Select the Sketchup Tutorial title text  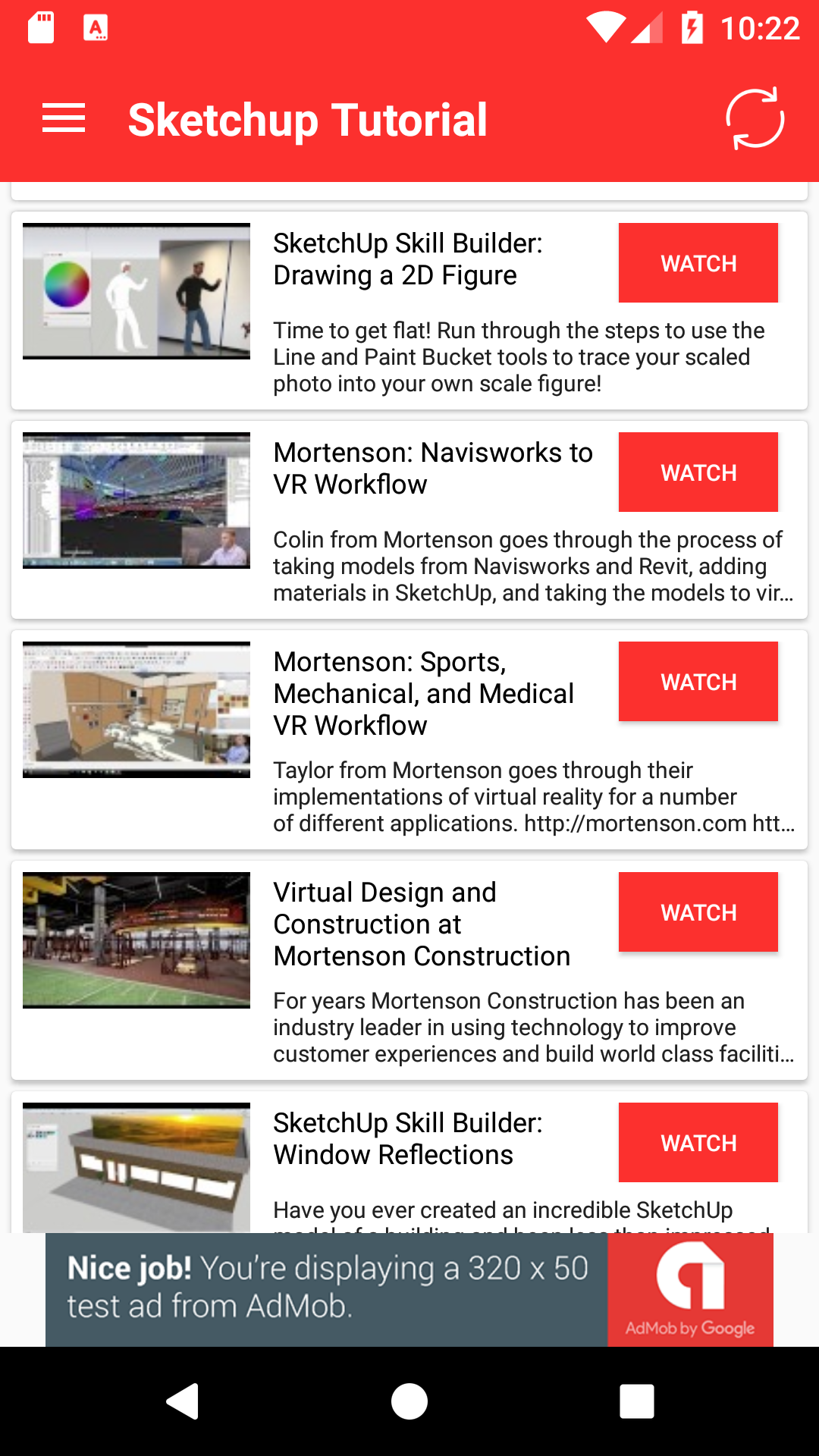coord(307,118)
